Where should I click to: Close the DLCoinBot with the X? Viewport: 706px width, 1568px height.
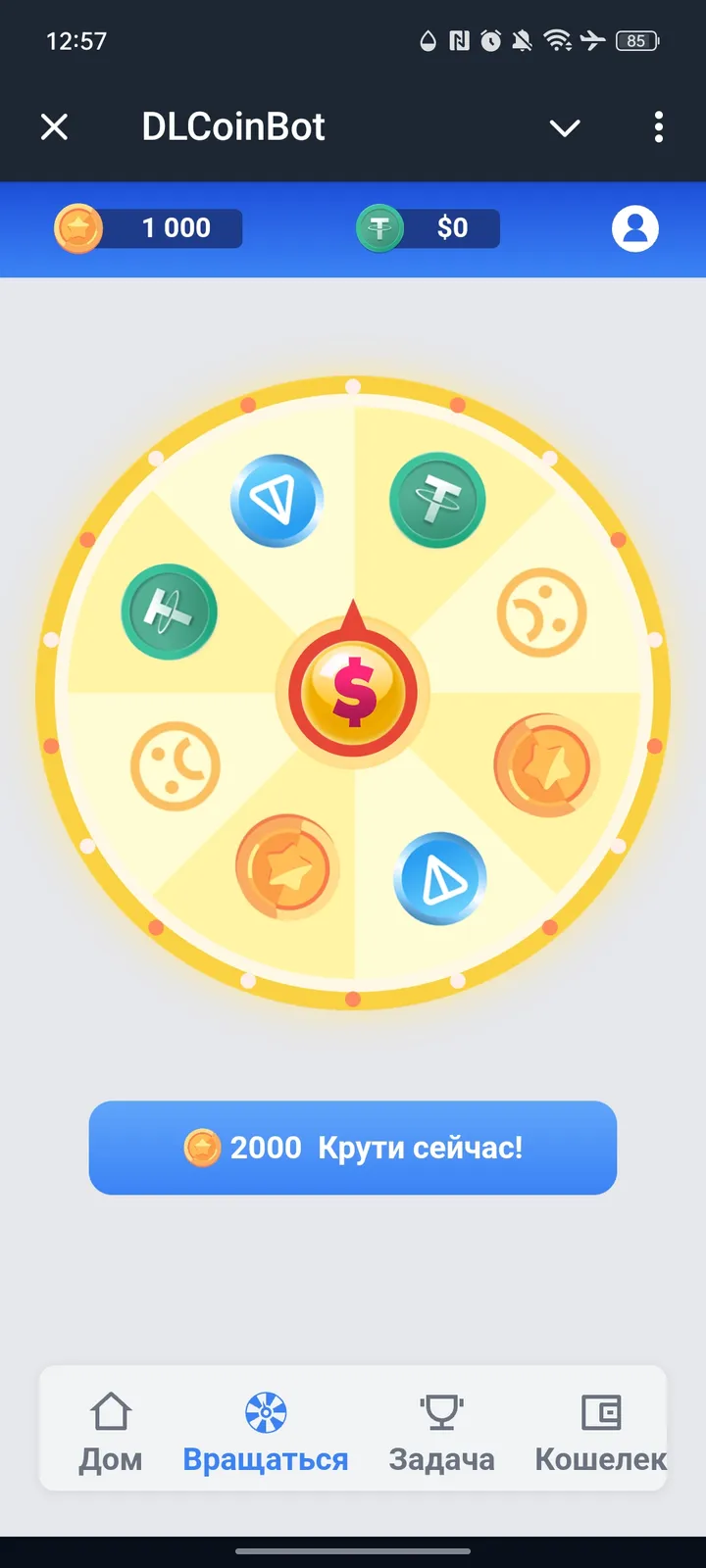click(x=54, y=127)
